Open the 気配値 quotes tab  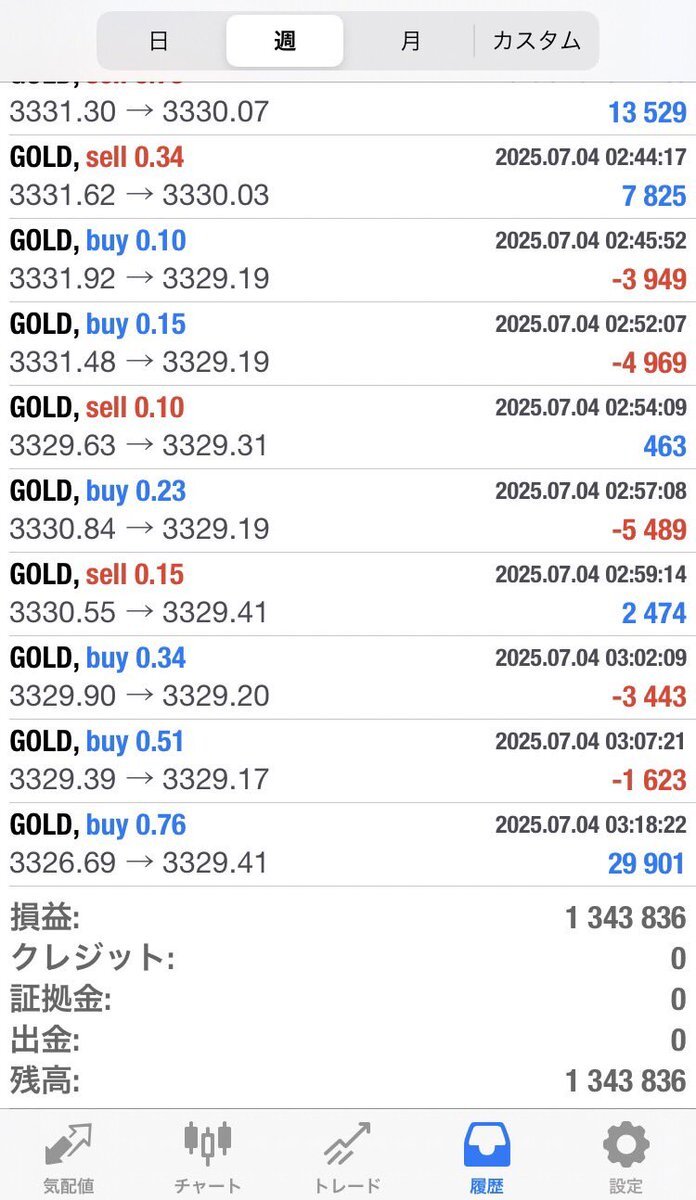[x=68, y=1158]
